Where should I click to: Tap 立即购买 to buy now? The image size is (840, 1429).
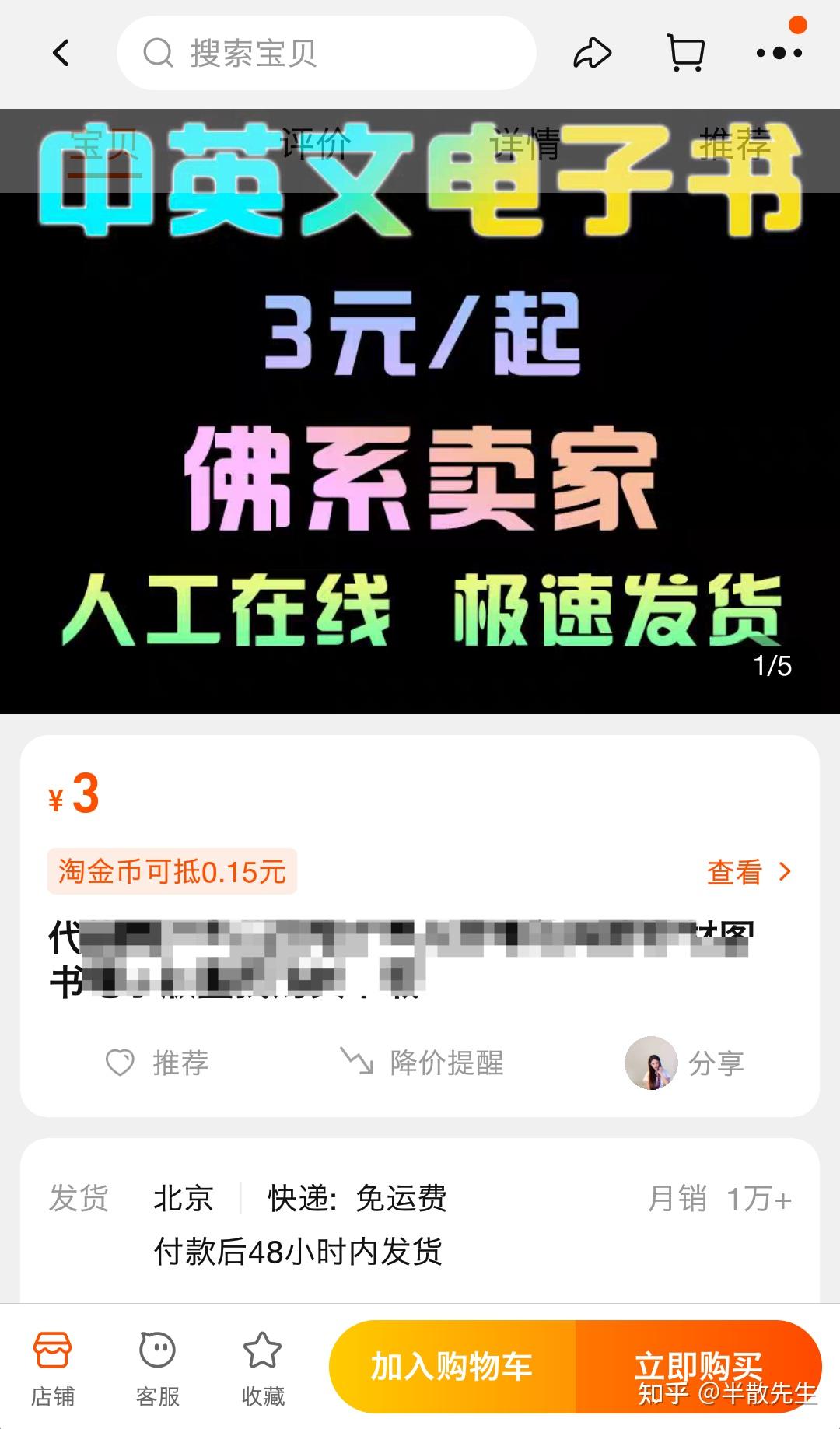(698, 1366)
